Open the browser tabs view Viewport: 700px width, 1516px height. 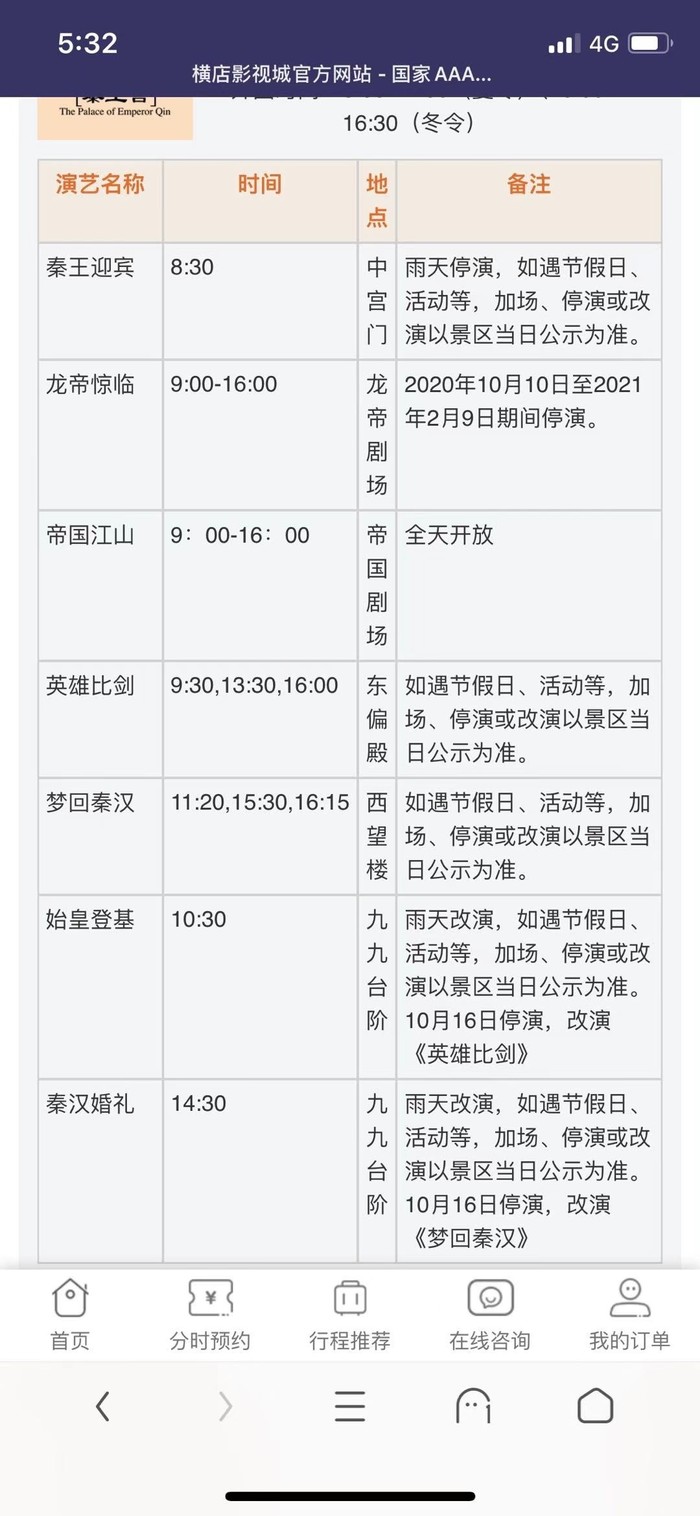click(x=473, y=1406)
